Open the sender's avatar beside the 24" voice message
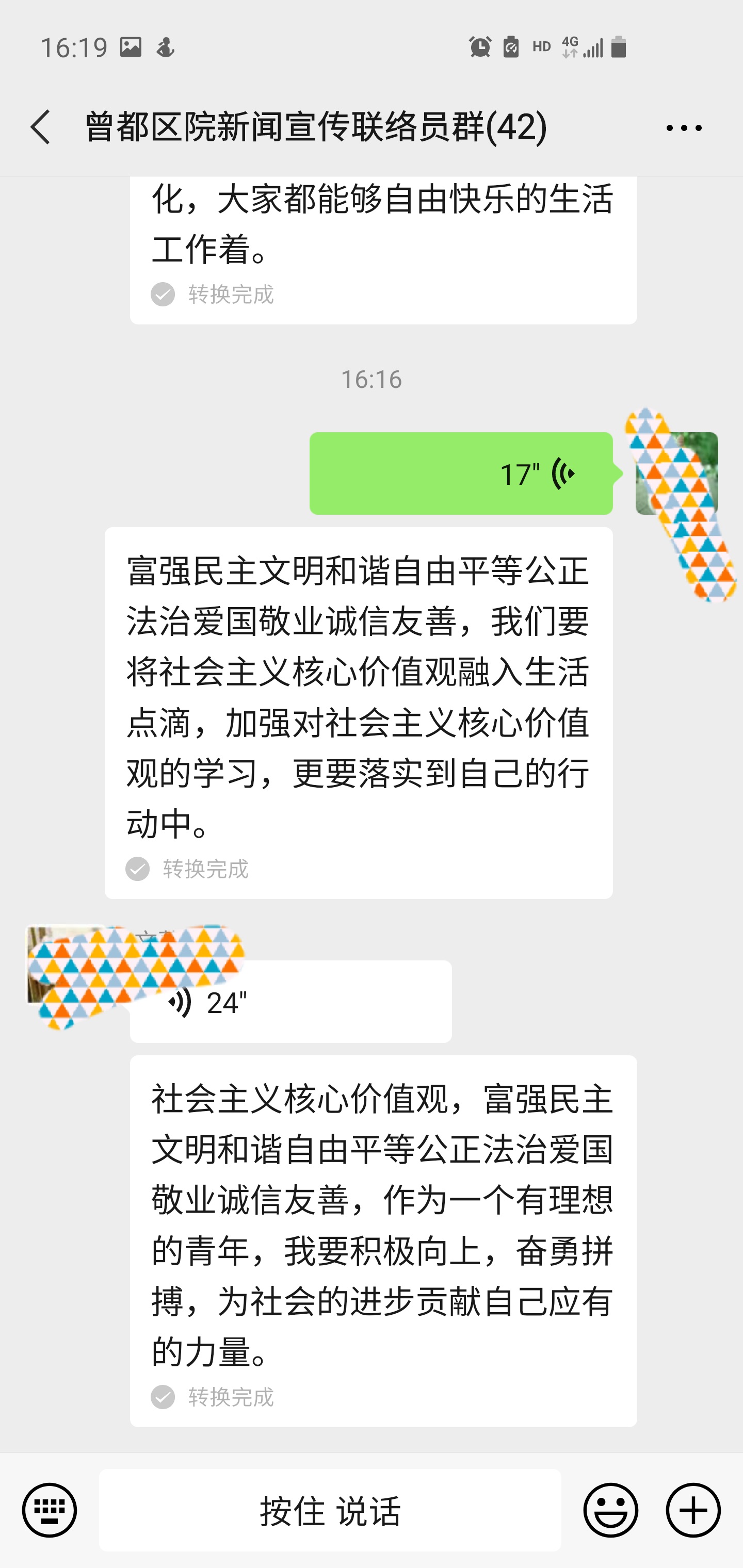 (67, 967)
